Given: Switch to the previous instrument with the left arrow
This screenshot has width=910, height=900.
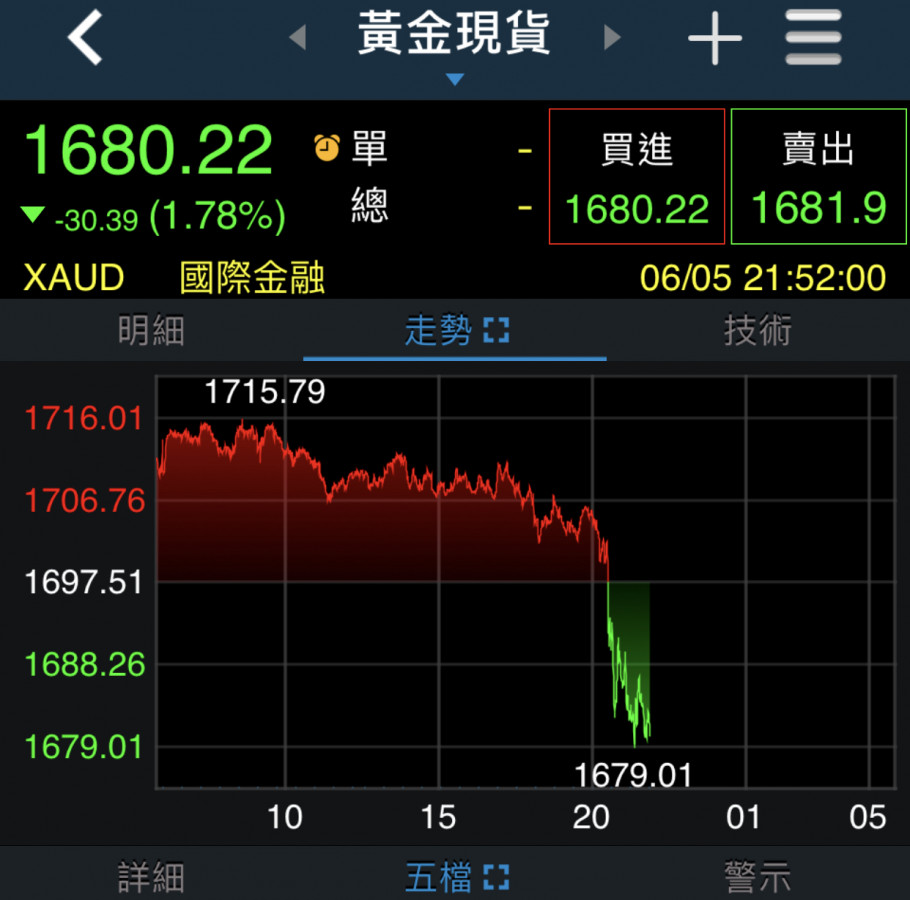Looking at the screenshot, I should pos(297,39).
